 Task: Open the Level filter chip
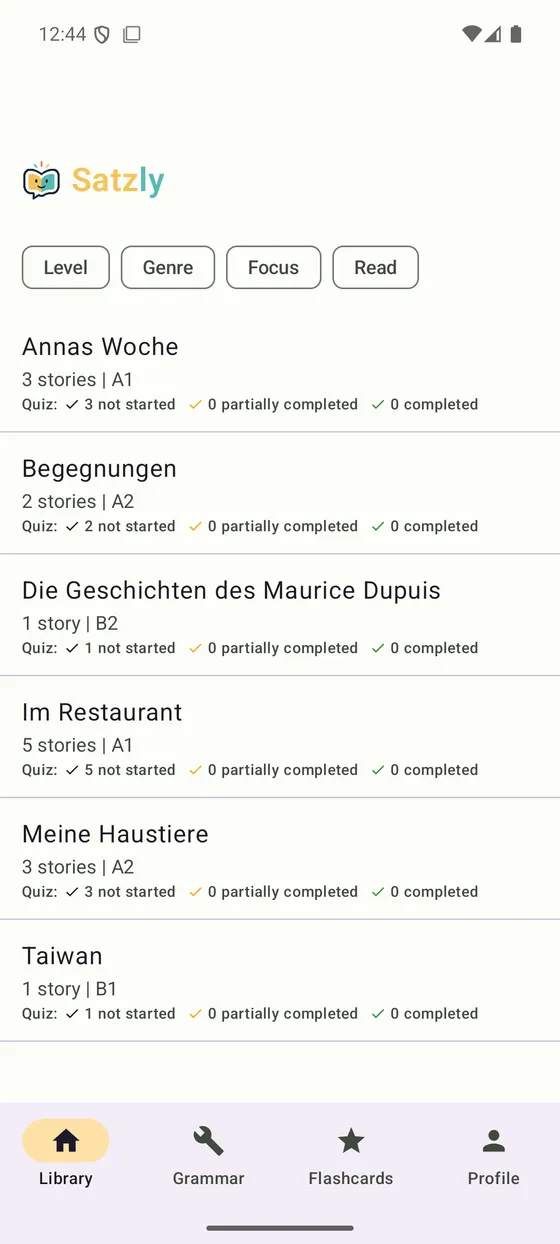(x=66, y=267)
